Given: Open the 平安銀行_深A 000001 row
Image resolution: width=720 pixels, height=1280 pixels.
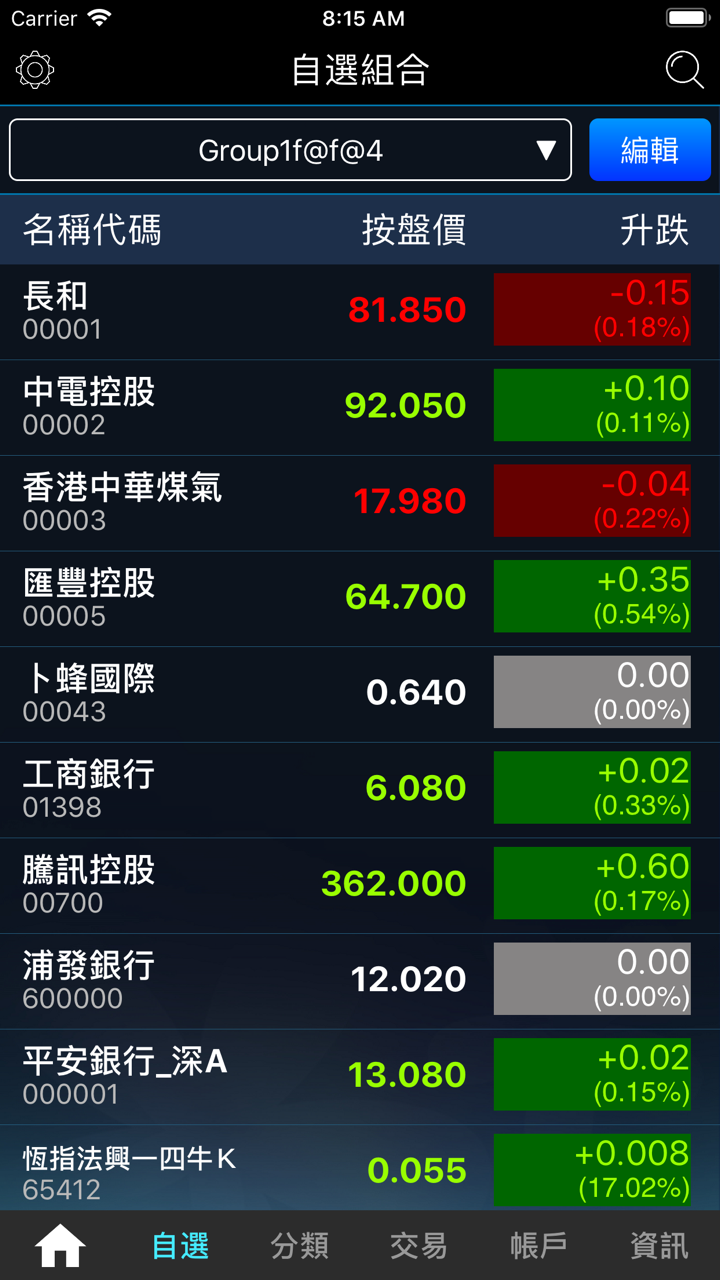Looking at the screenshot, I should (x=200, y=1075).
